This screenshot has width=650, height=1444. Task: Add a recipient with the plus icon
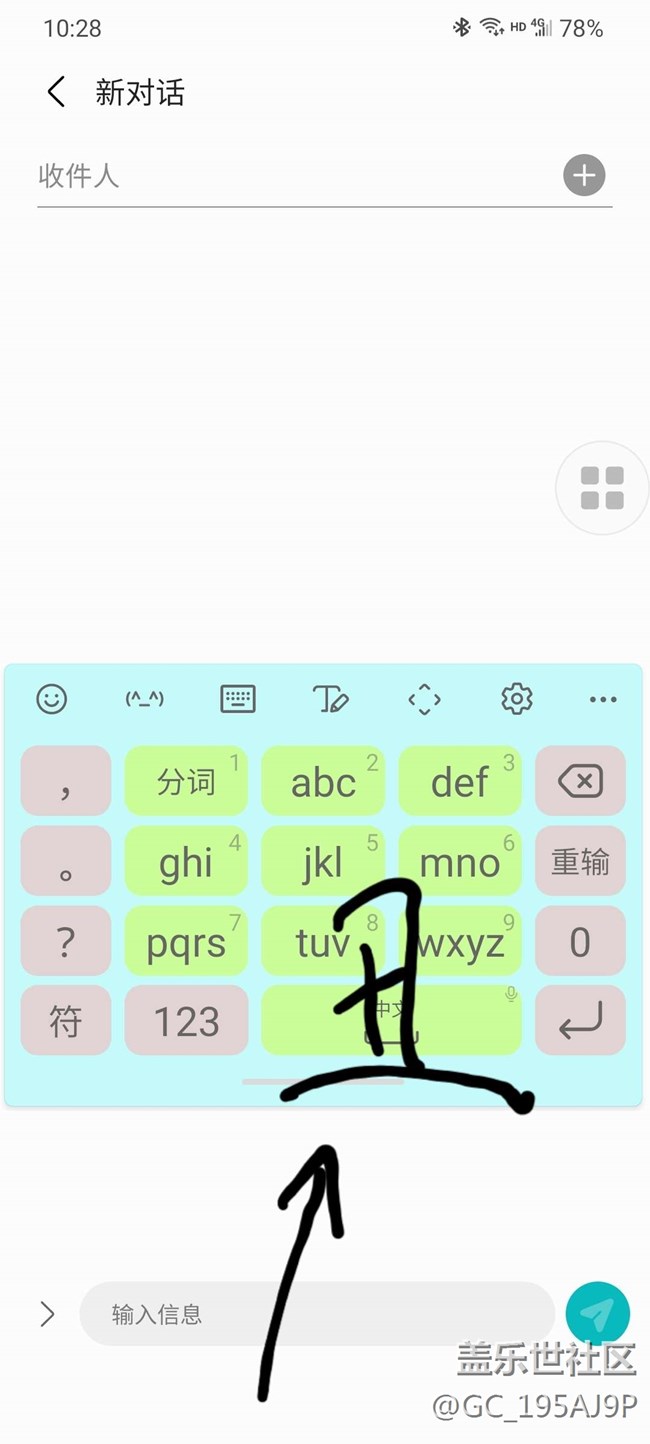(x=585, y=176)
